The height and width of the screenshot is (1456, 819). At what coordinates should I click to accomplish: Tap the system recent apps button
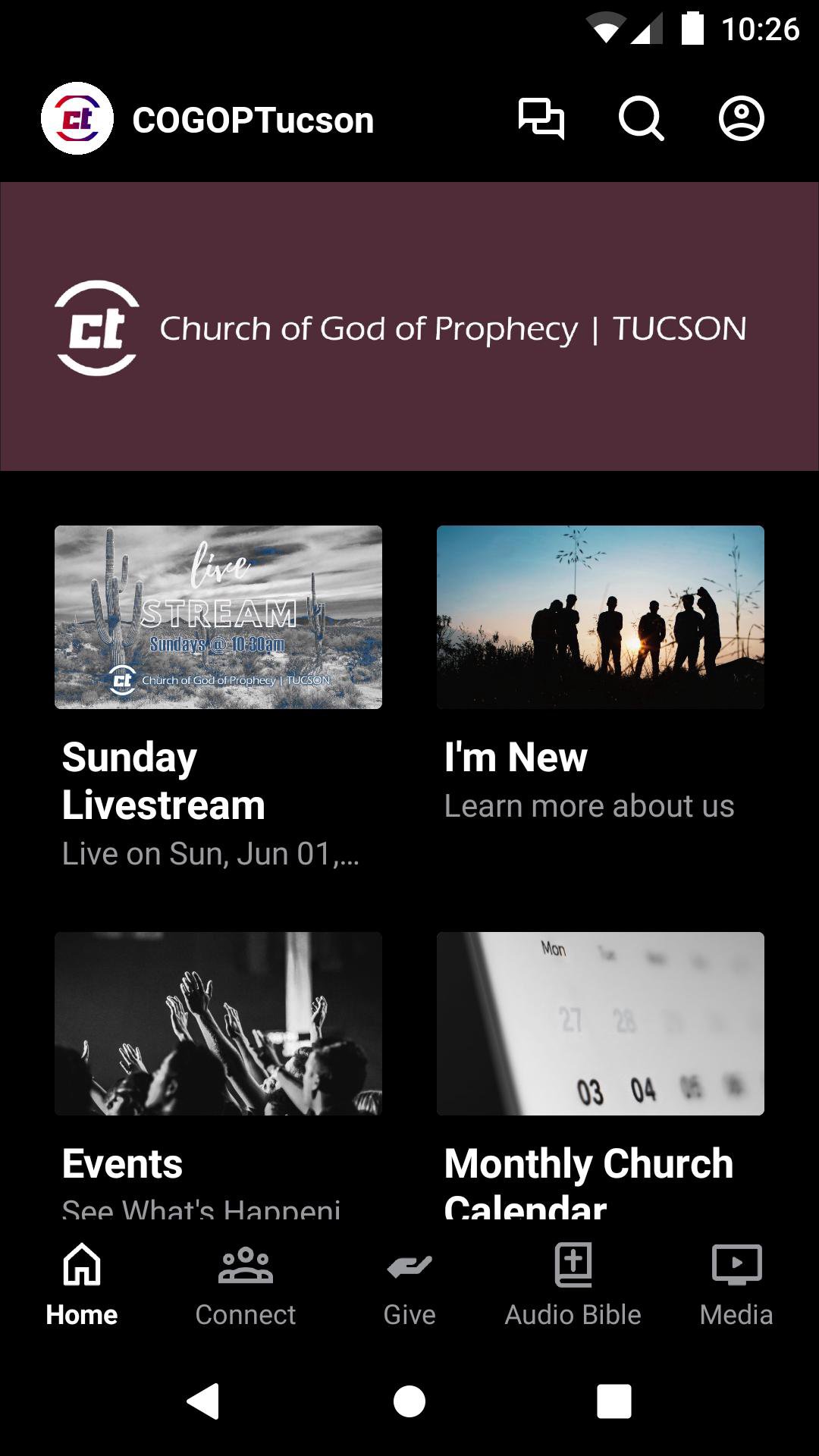614,1401
